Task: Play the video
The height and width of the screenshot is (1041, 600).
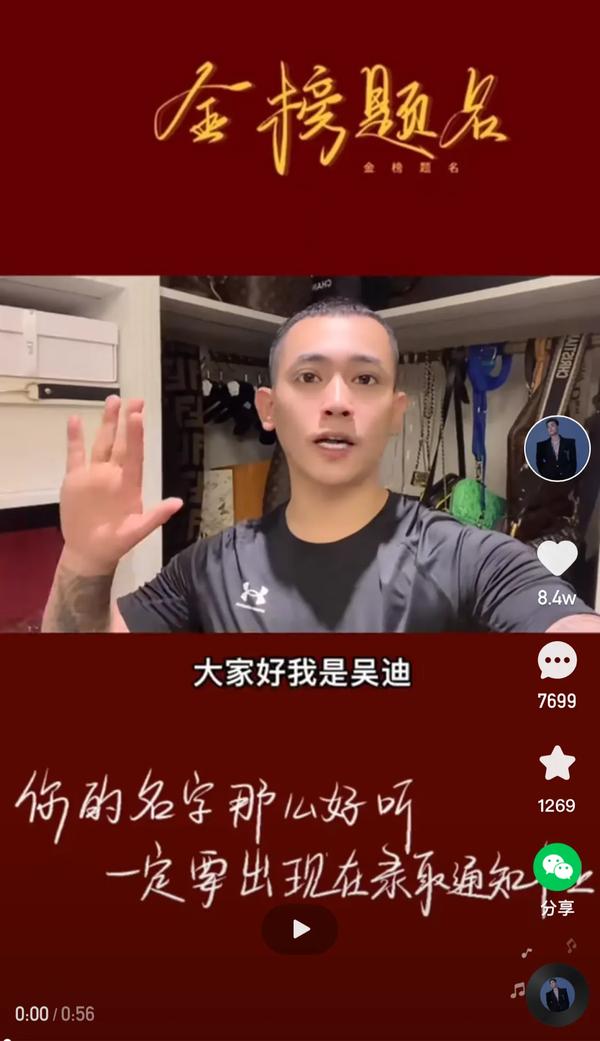Action: [300, 929]
